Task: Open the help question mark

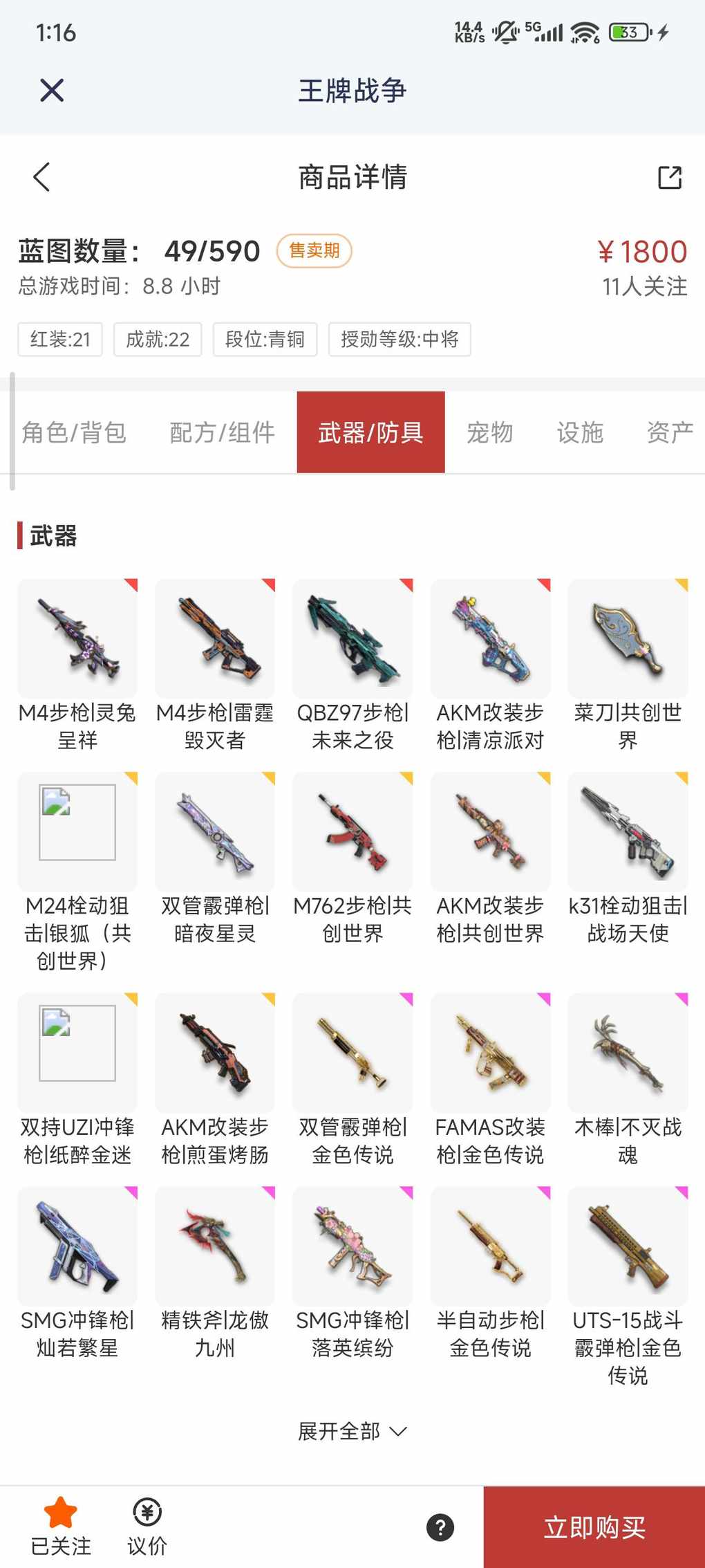Action: click(x=440, y=1527)
